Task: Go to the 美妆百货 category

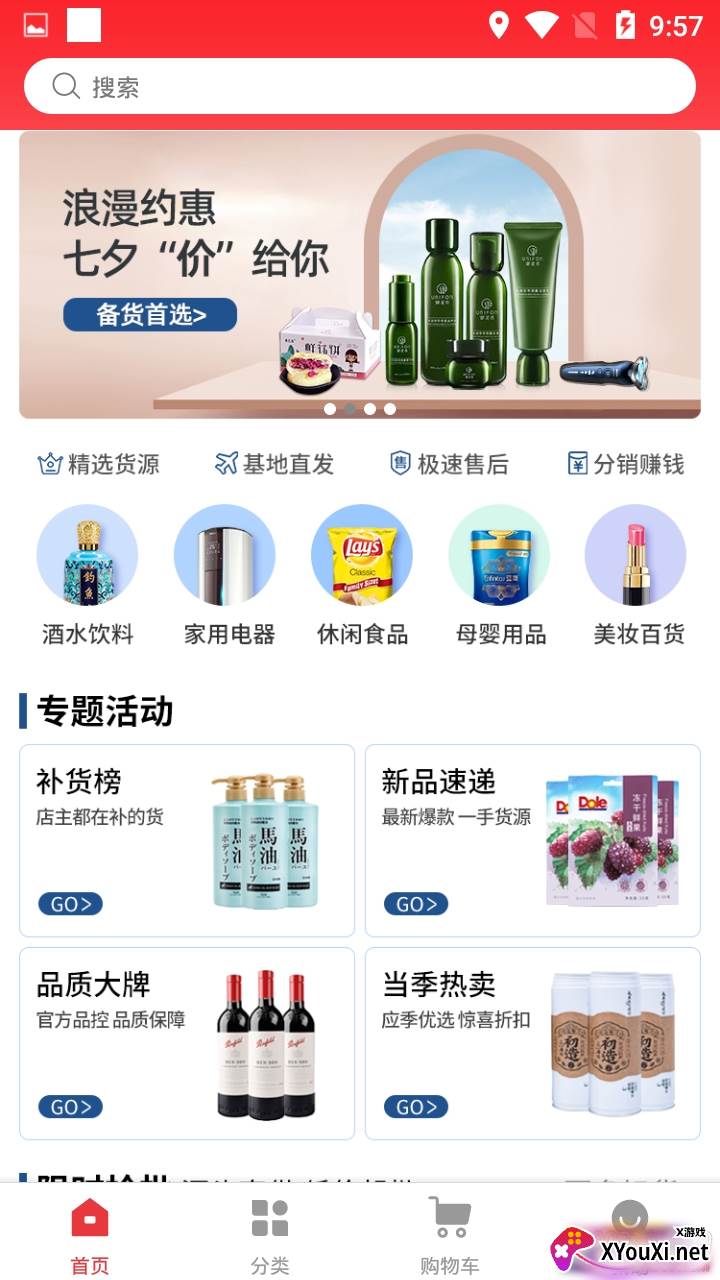Action: 636,575
